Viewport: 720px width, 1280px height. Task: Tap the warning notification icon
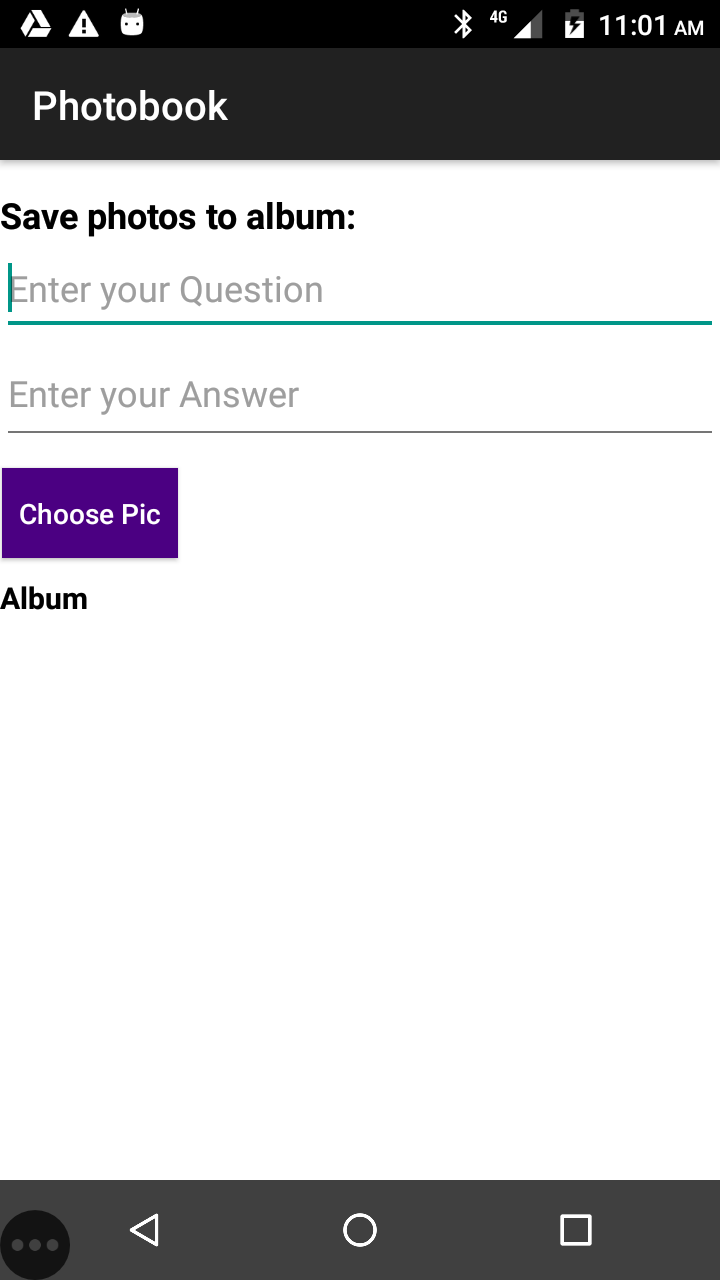pos(84,22)
